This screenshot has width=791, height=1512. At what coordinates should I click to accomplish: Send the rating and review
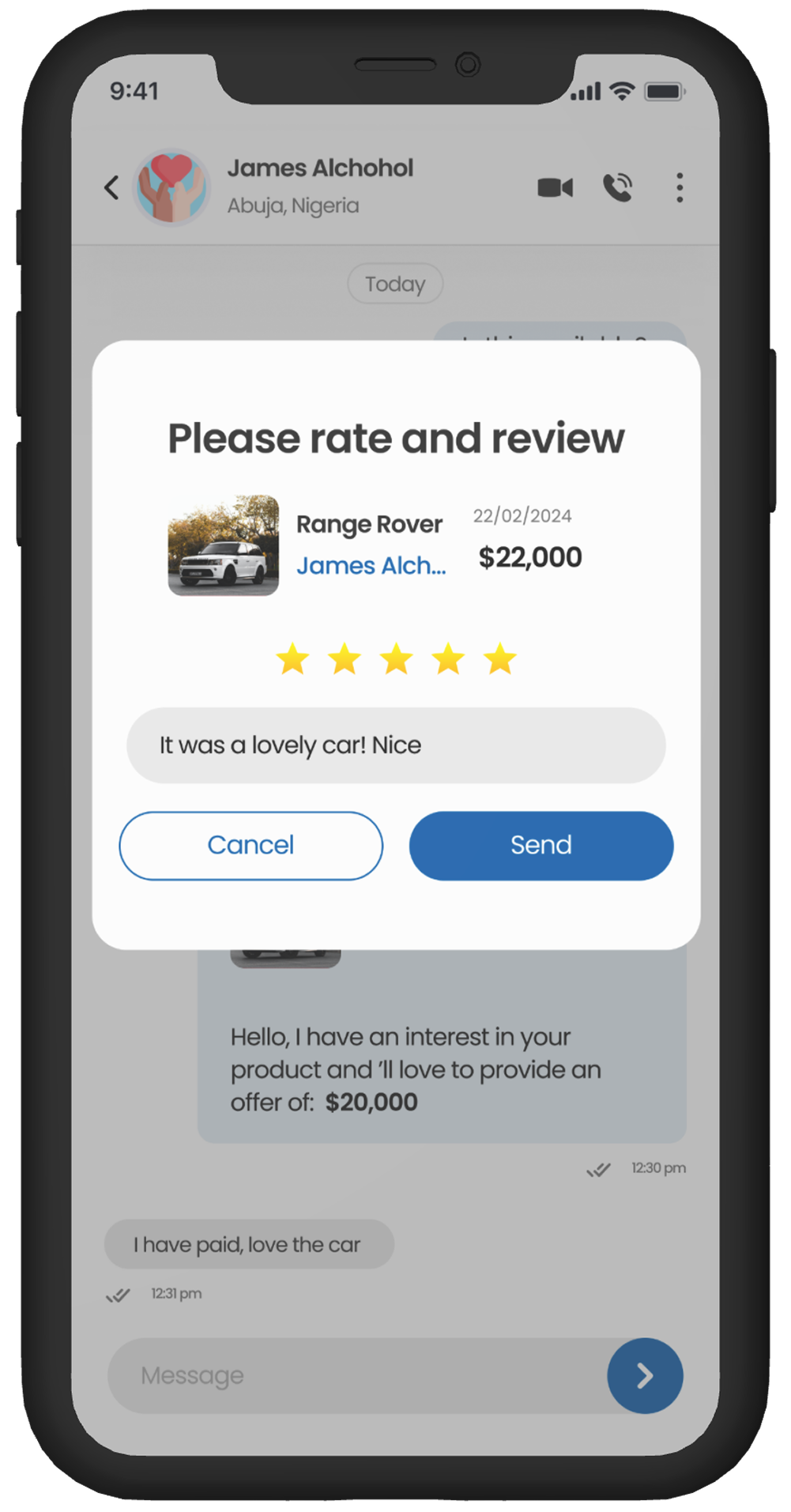(541, 845)
